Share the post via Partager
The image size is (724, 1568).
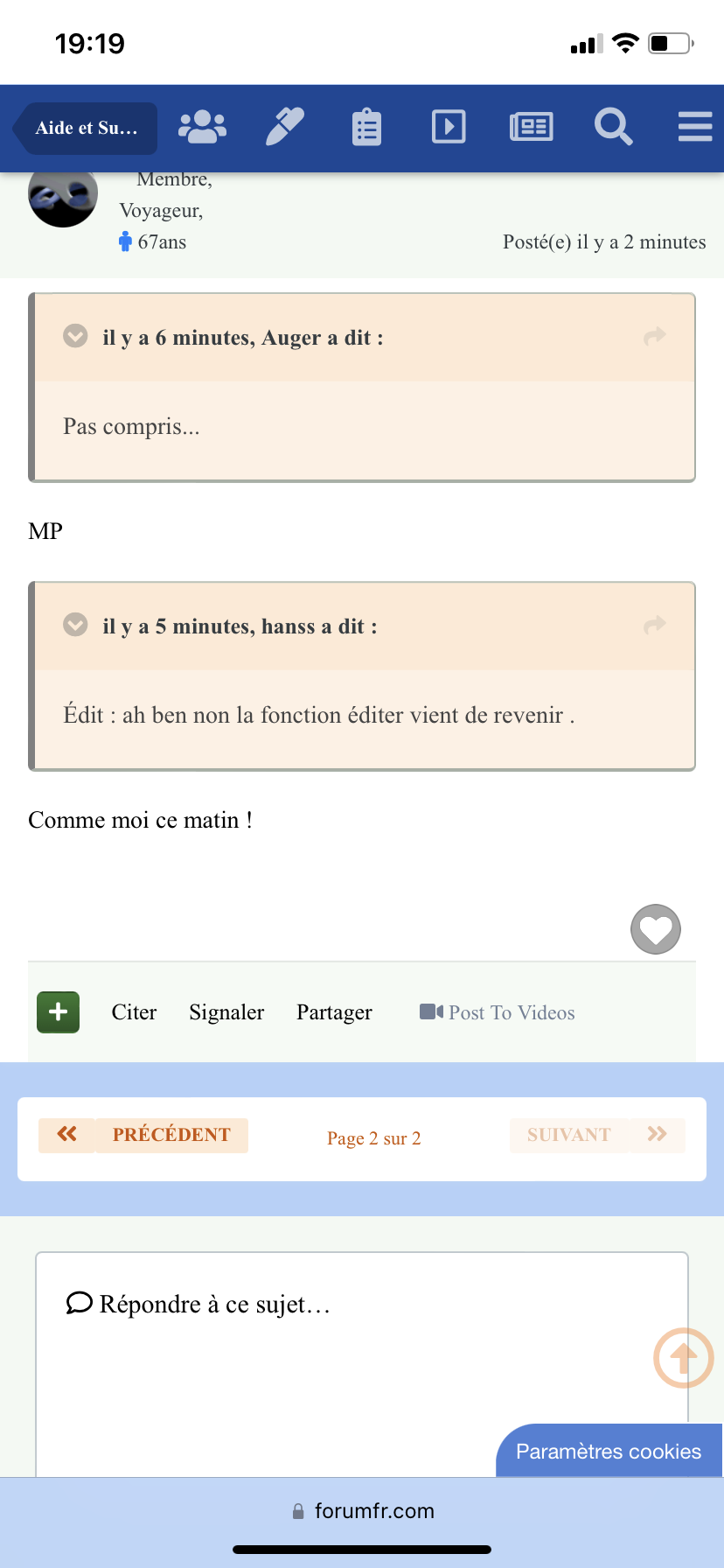pyautogui.click(x=334, y=1012)
